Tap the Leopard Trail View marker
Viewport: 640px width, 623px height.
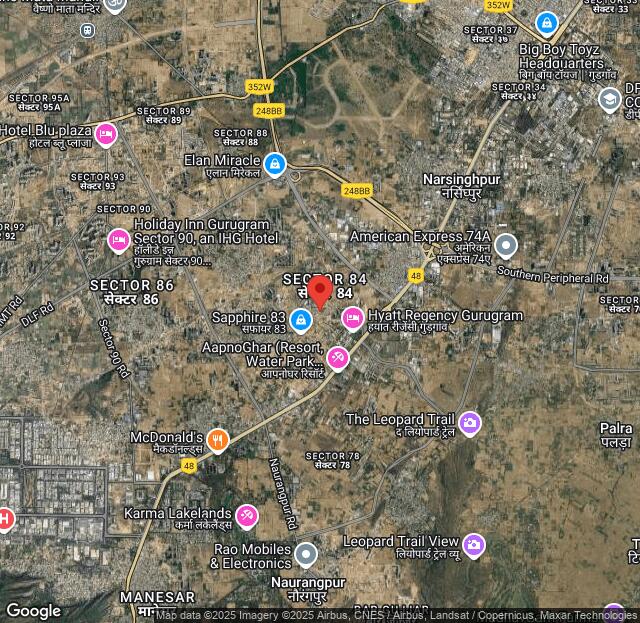pyautogui.click(x=474, y=545)
